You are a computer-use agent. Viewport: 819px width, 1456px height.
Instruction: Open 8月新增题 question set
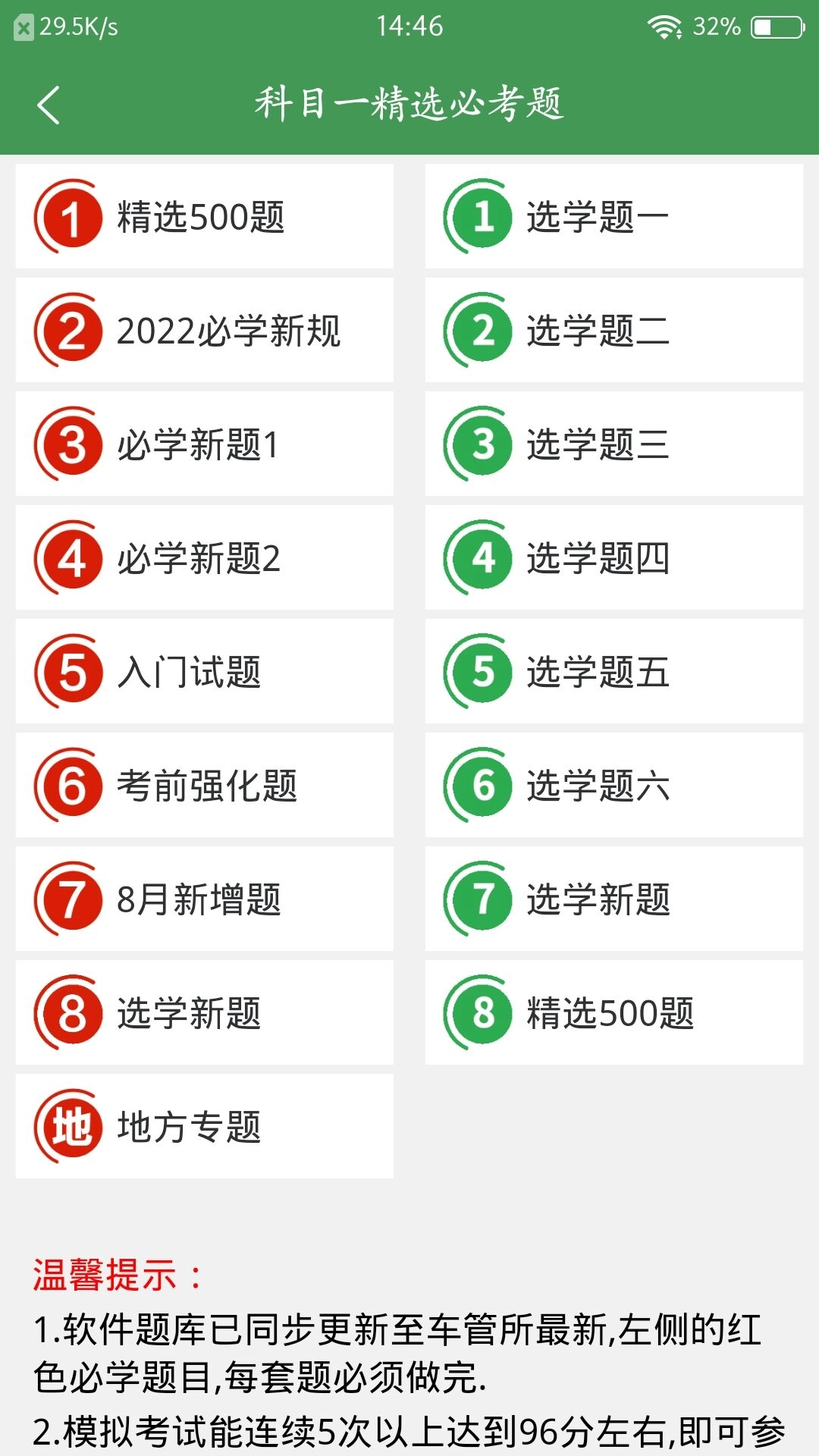coord(205,900)
